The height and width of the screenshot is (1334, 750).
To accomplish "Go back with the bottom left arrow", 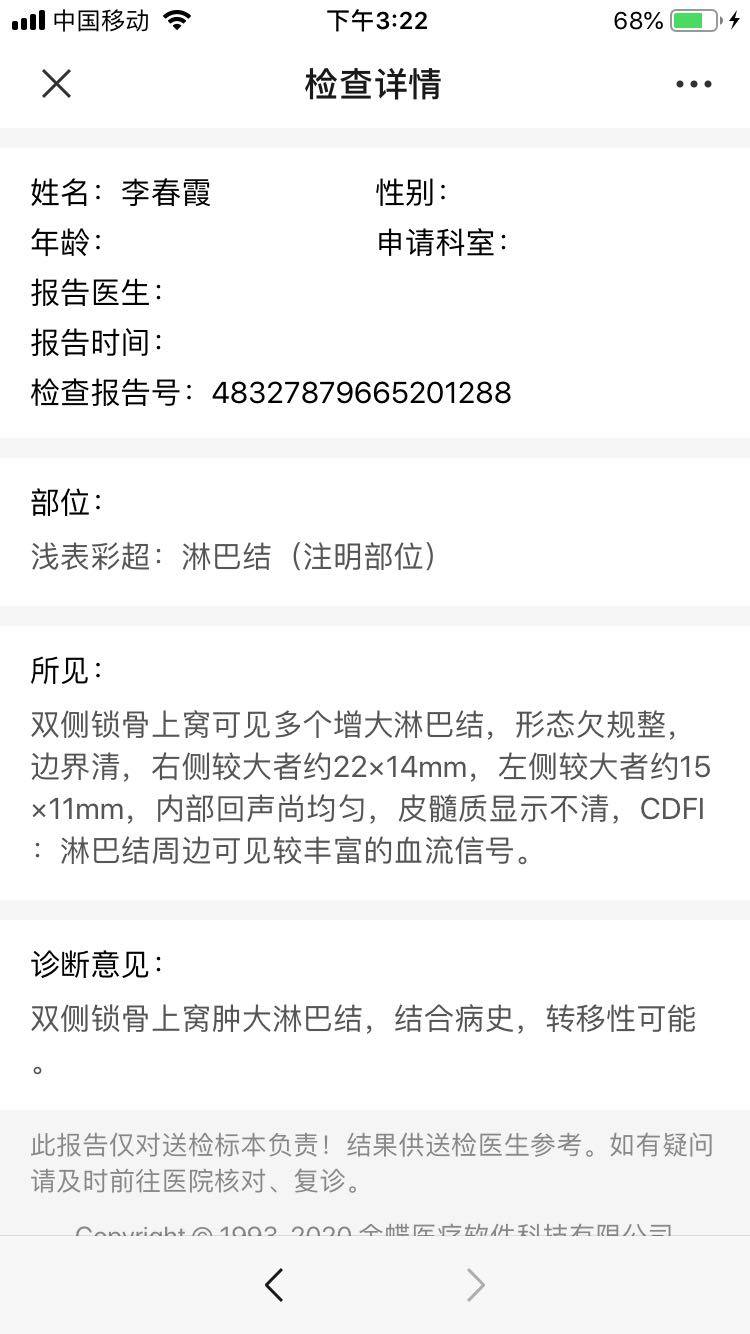I will (x=274, y=1285).
